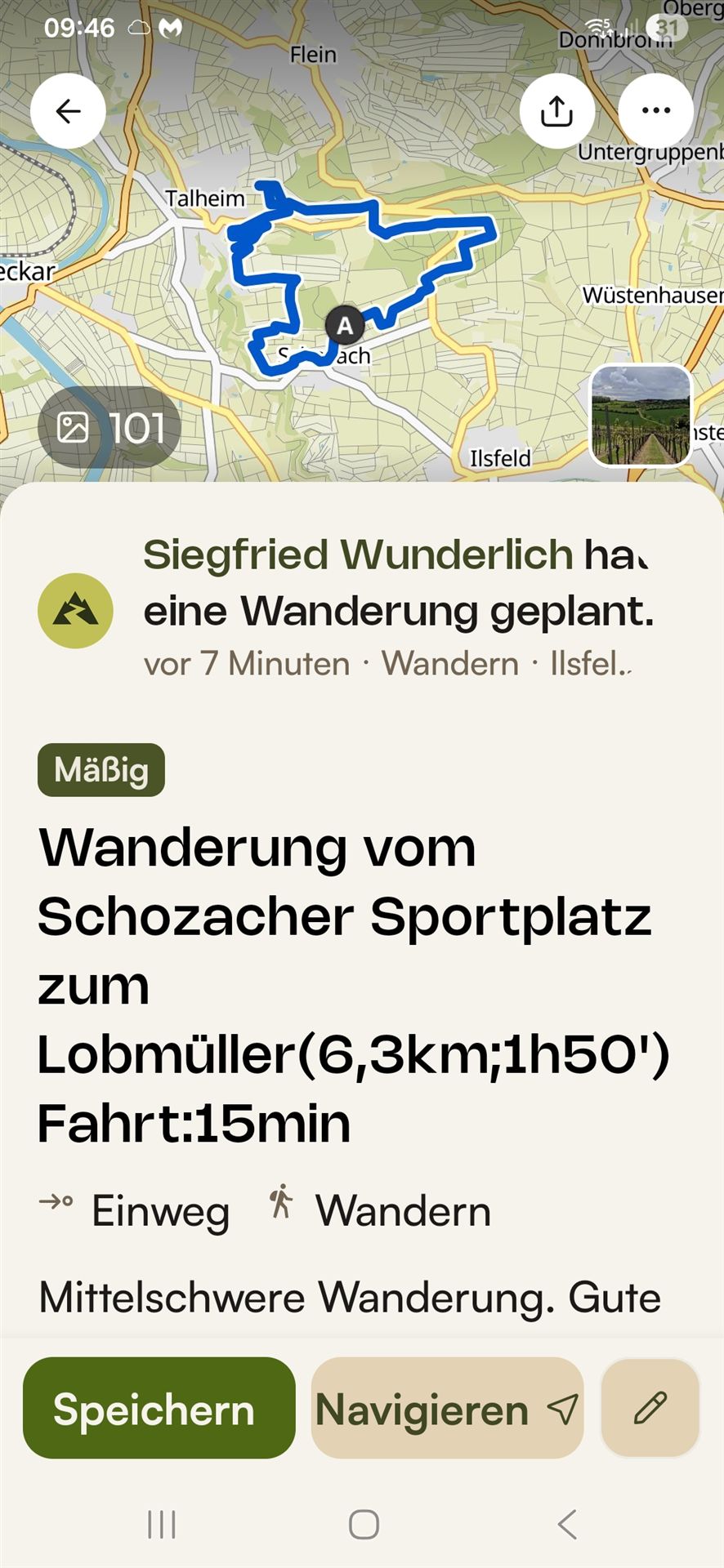
Task: Go to the home screen
Action: tap(363, 1524)
